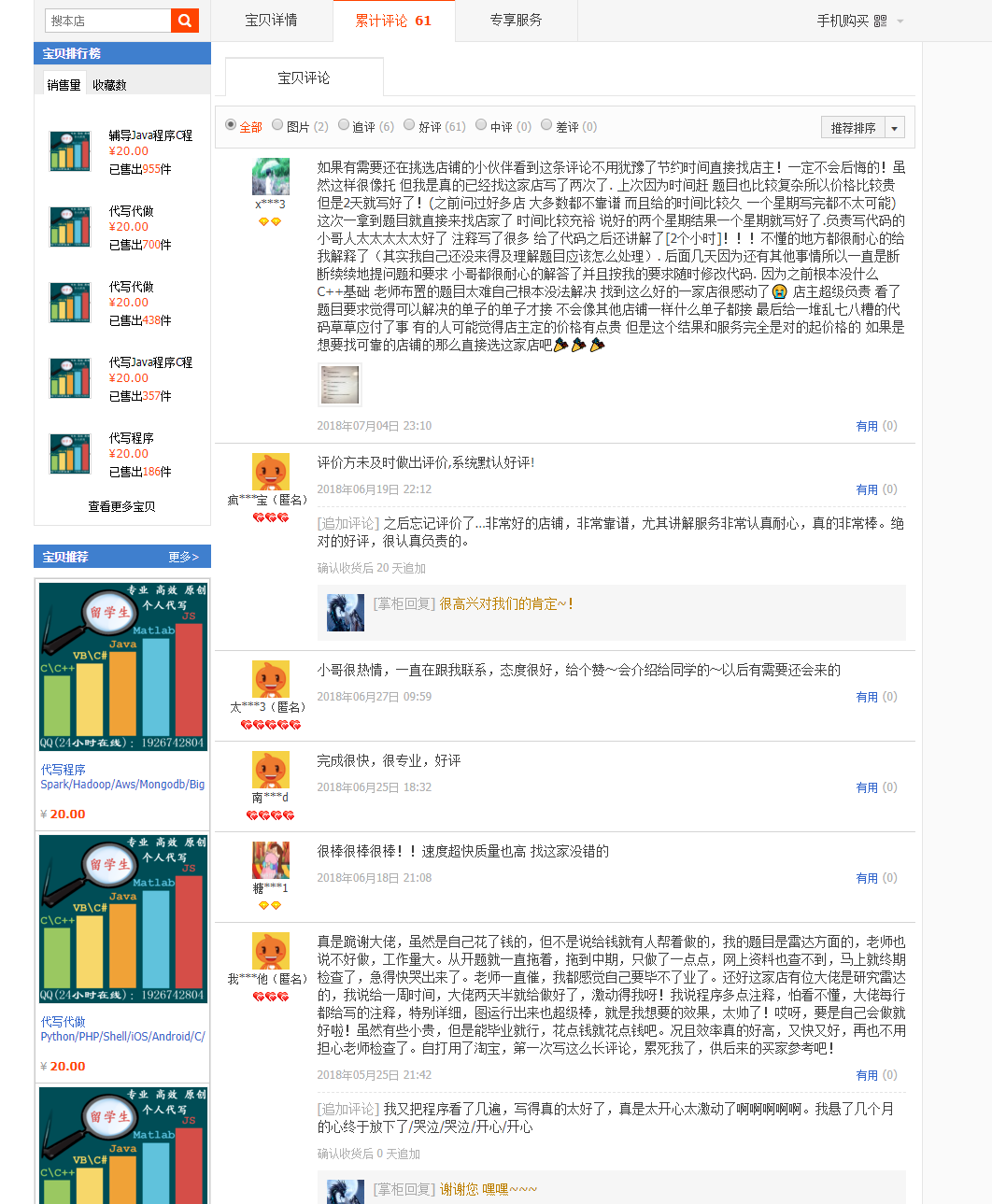
Task: Click 南***d's red heart rating icons
Action: 270,814
